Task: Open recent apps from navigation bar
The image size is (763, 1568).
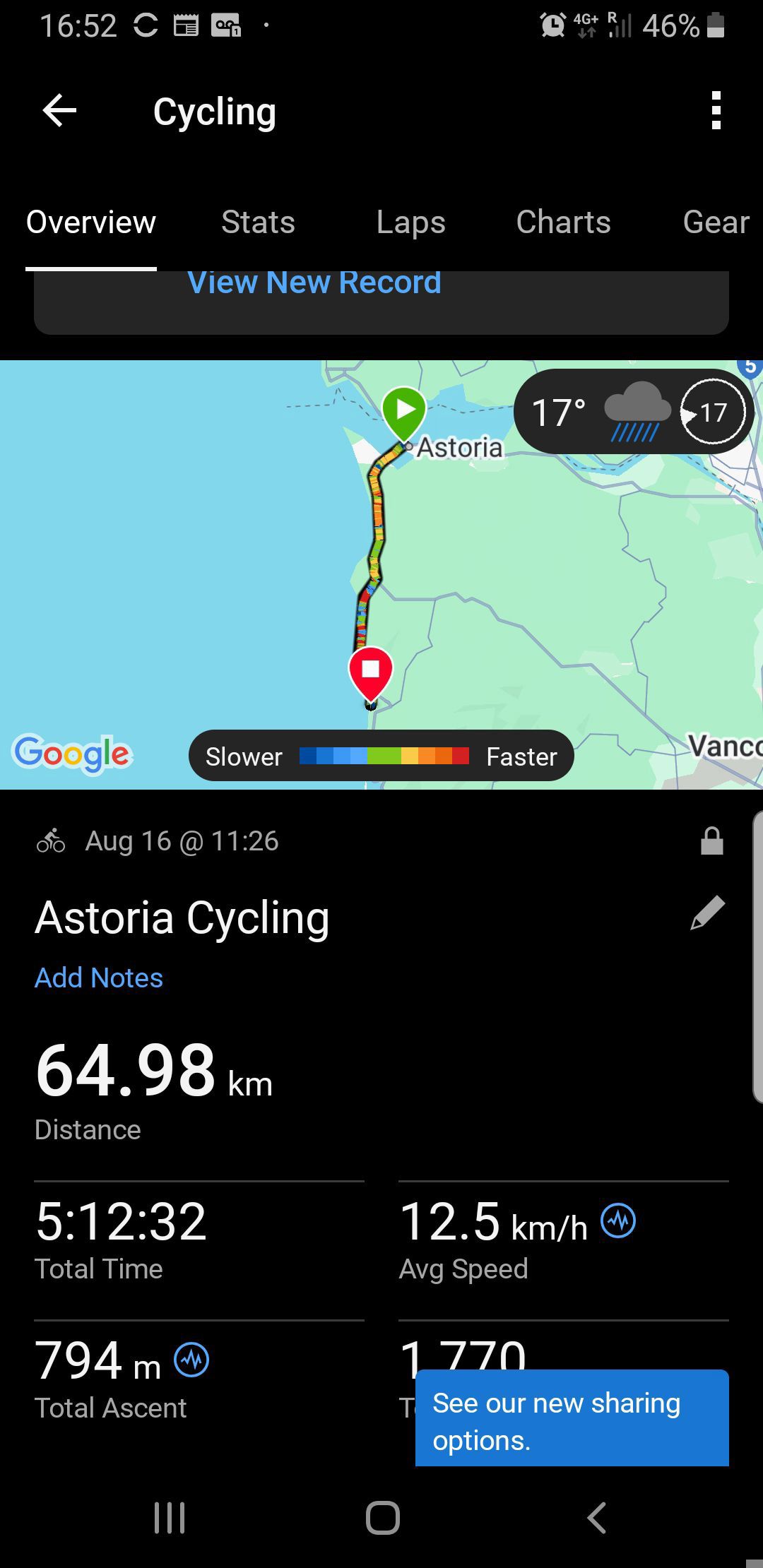Action: click(170, 1517)
